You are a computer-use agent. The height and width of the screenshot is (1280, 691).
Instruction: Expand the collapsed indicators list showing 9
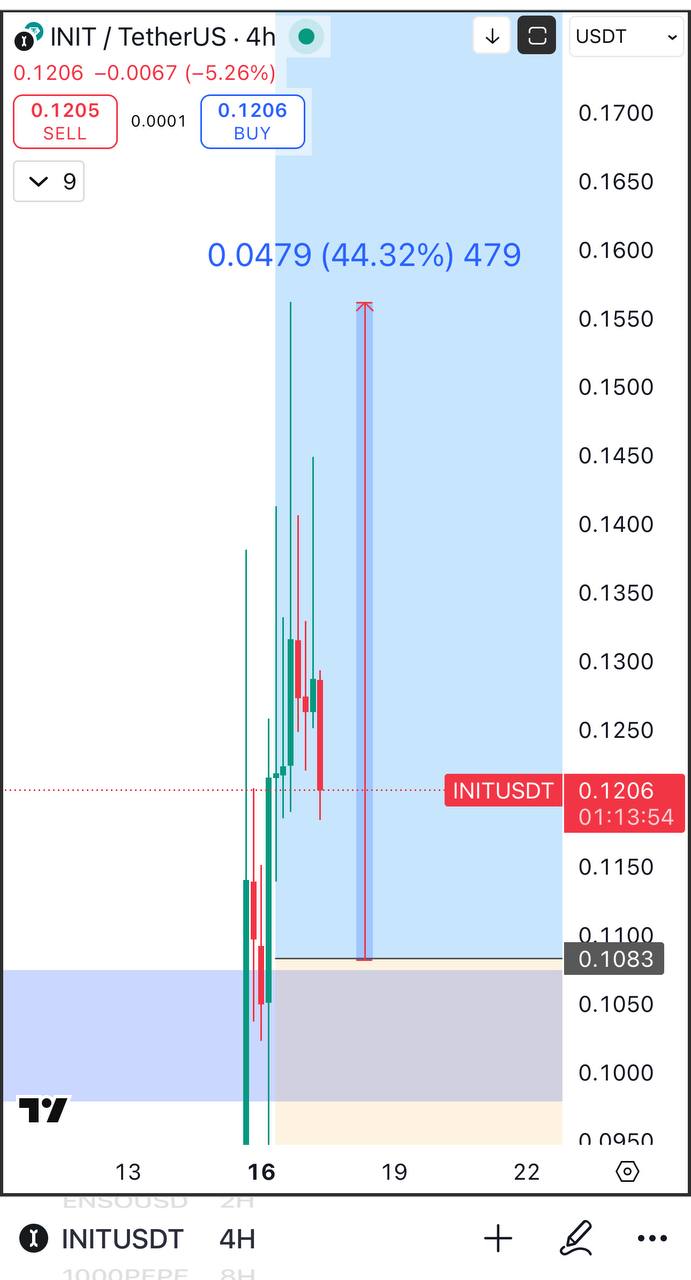[x=49, y=181]
